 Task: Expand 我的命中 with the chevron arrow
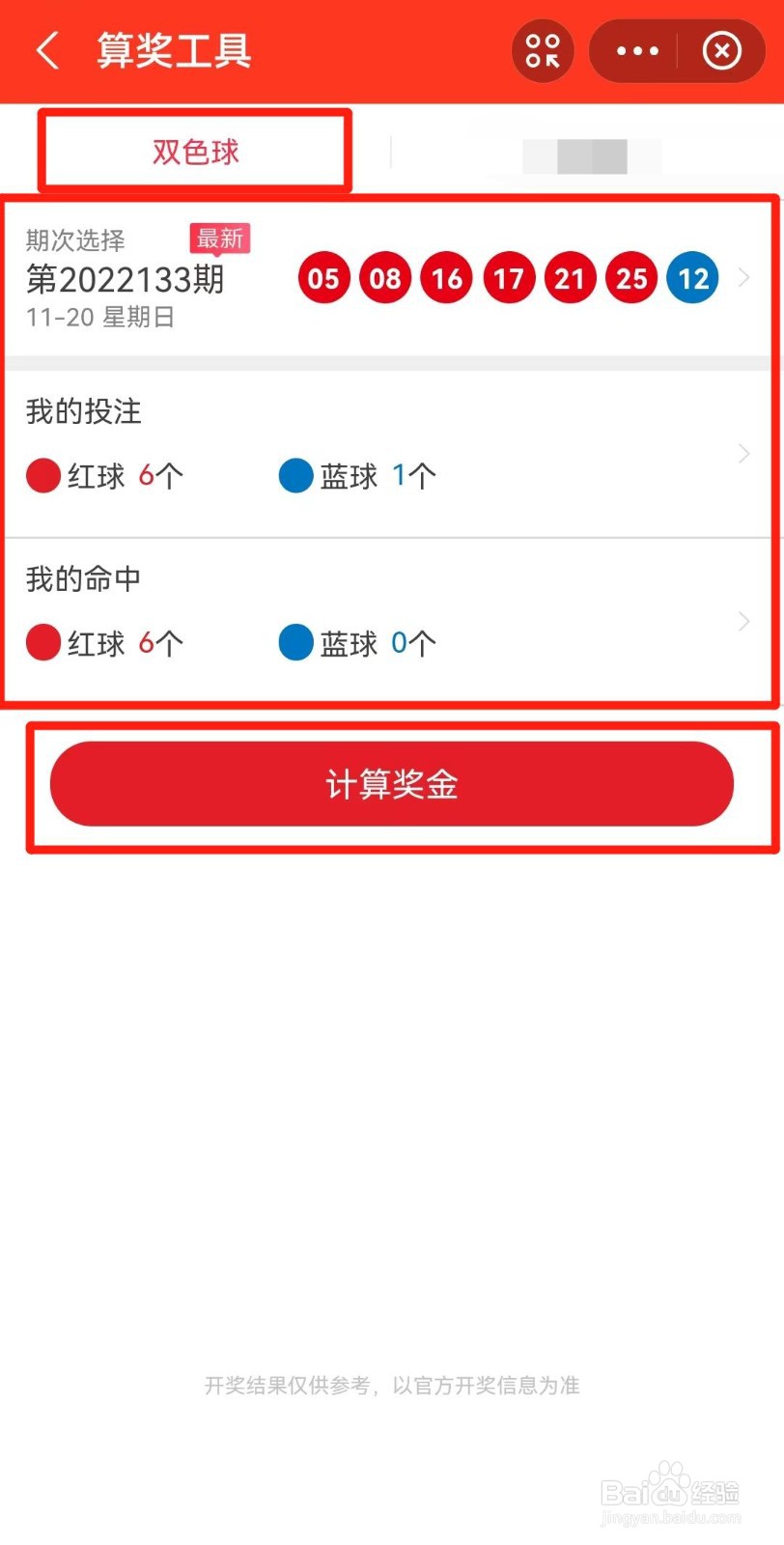click(x=743, y=621)
